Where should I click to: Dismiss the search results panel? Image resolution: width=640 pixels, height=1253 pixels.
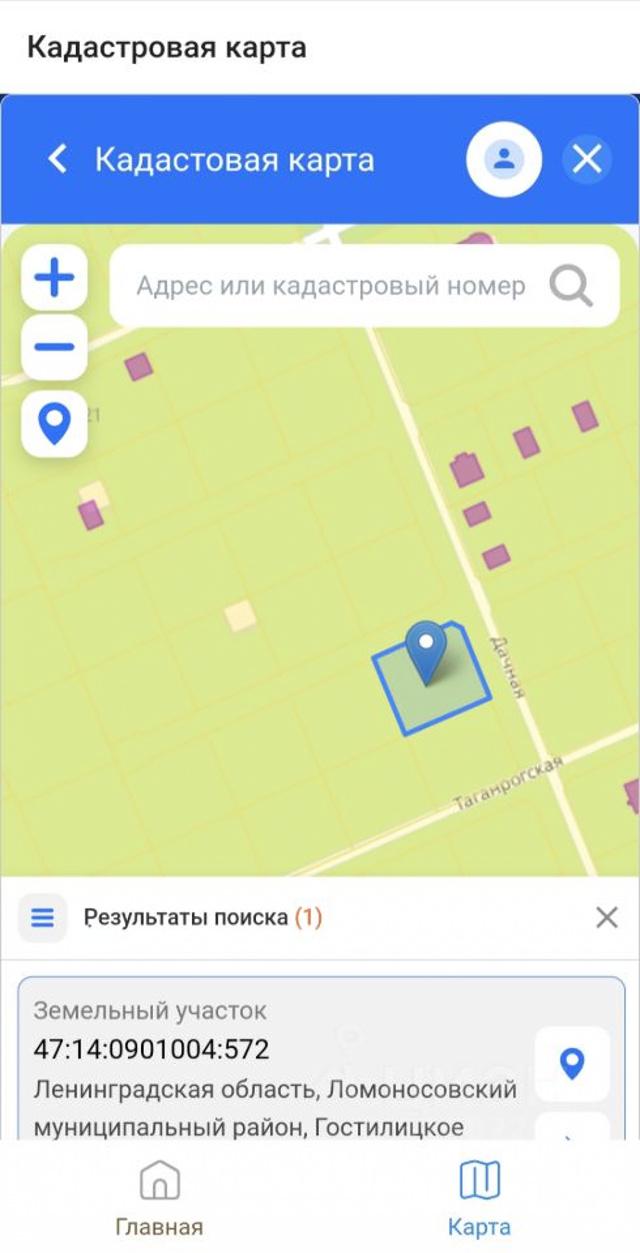click(607, 917)
